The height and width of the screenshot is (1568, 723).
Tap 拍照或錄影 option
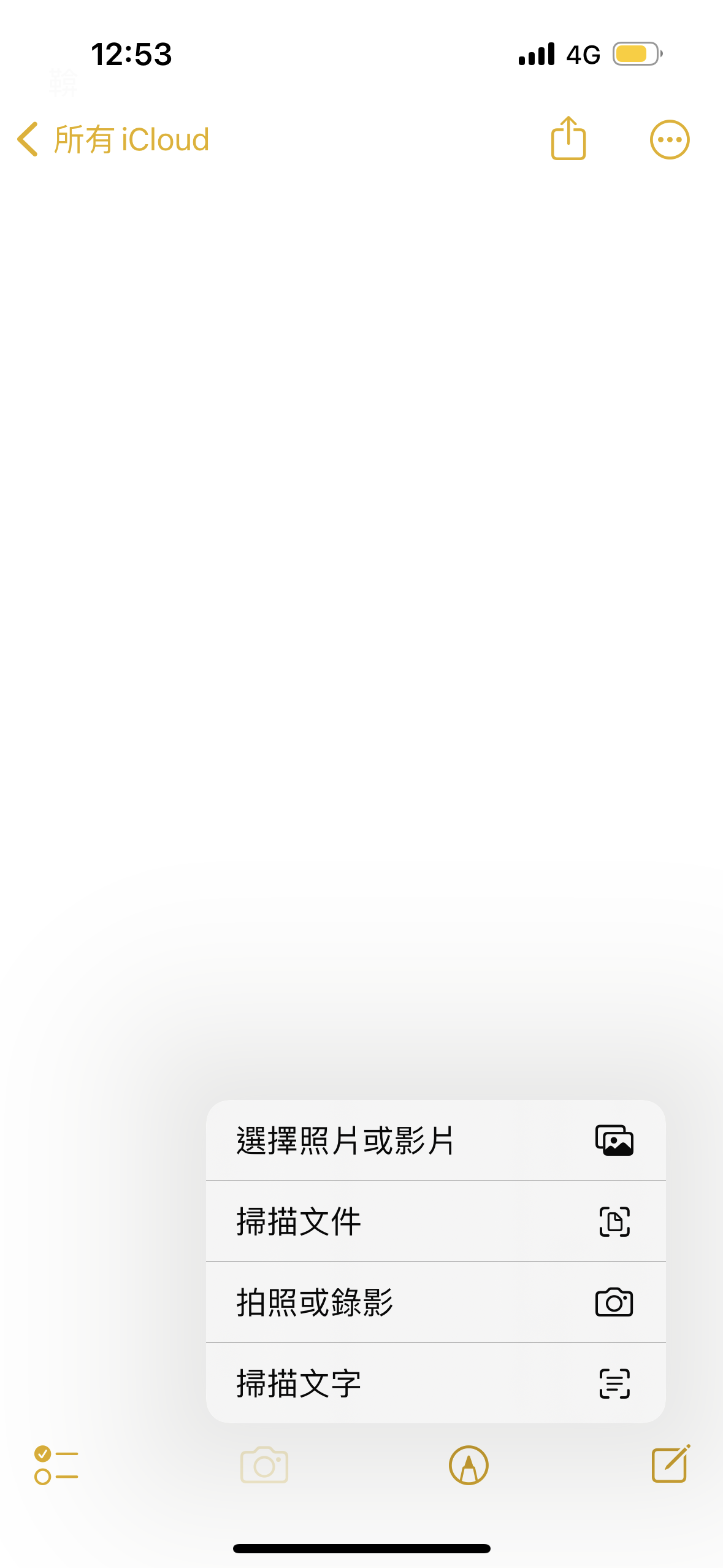click(436, 1302)
